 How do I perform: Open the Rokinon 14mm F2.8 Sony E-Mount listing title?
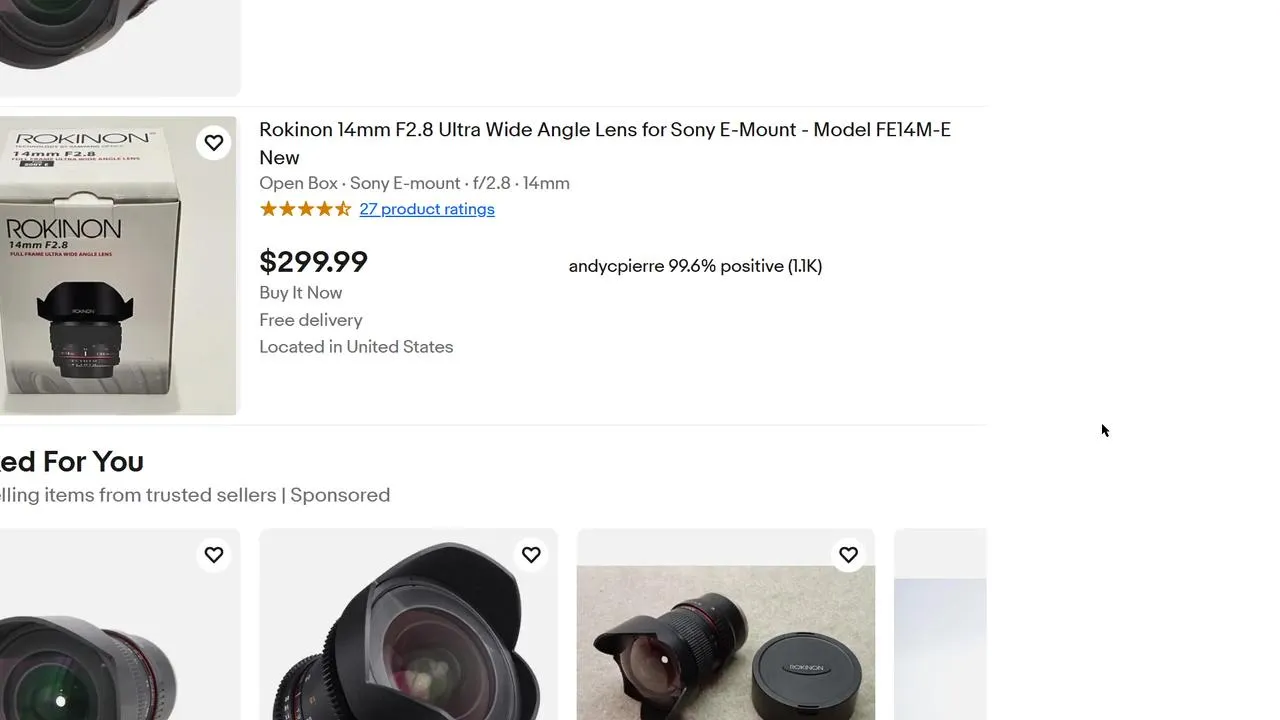click(x=604, y=131)
